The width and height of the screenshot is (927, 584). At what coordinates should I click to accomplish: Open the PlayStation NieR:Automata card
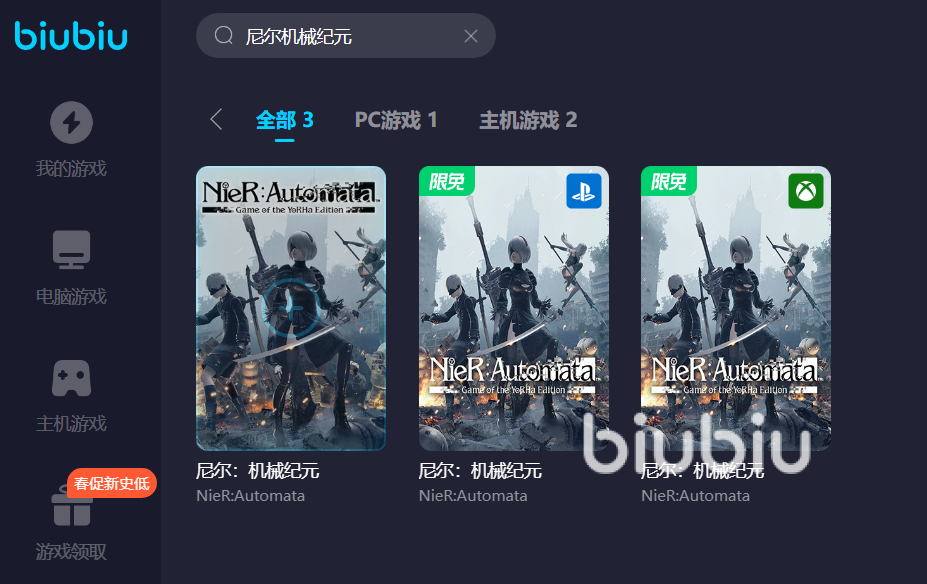(x=513, y=308)
